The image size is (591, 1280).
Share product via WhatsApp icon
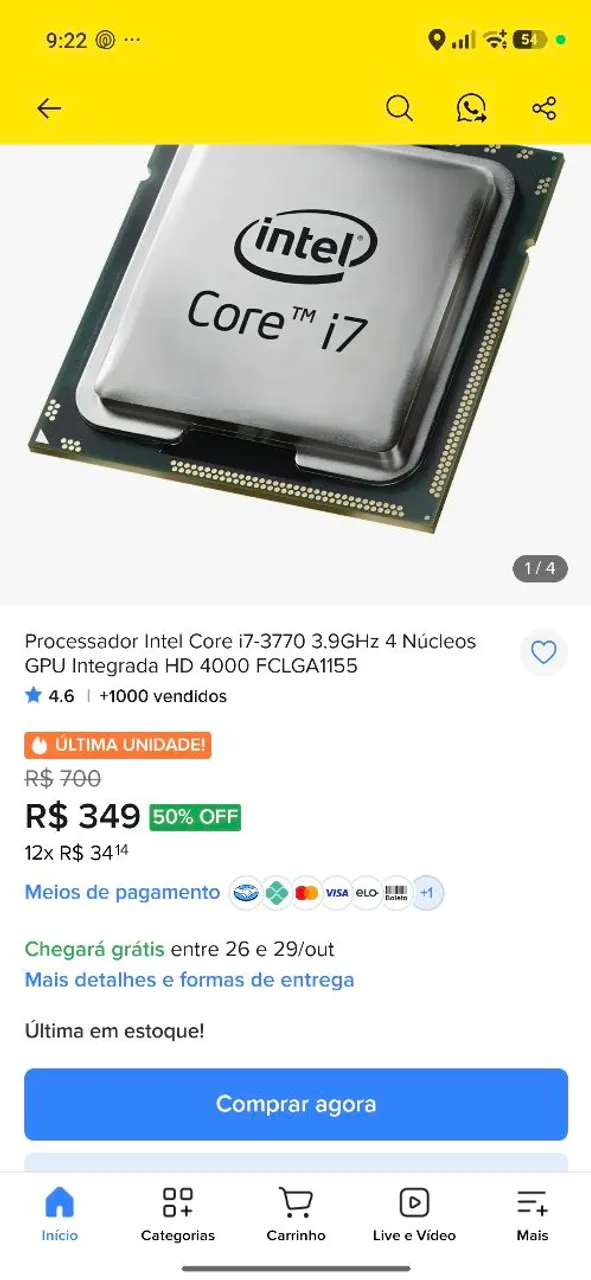tap(471, 108)
